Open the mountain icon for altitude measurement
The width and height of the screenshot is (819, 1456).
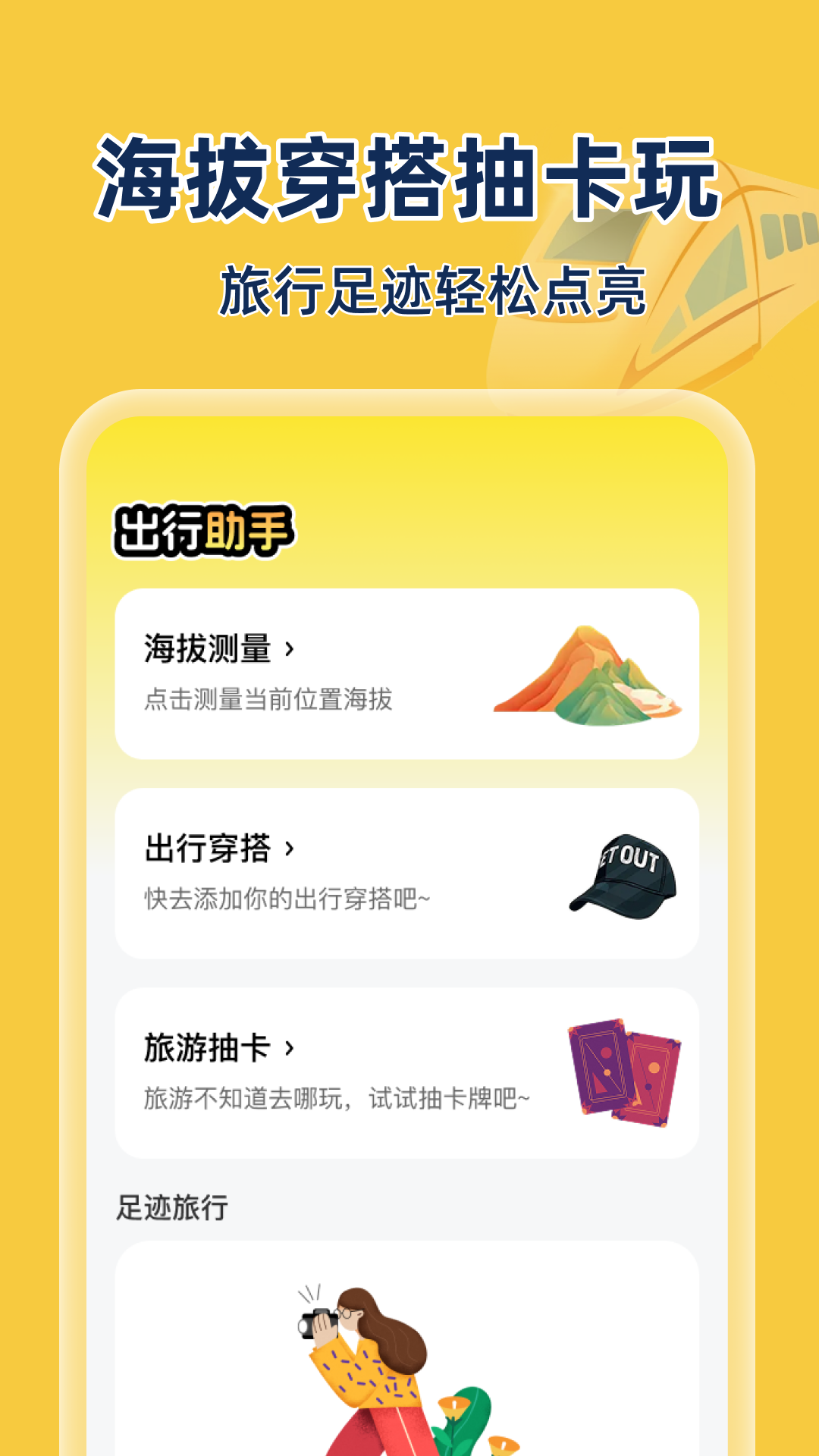(588, 675)
